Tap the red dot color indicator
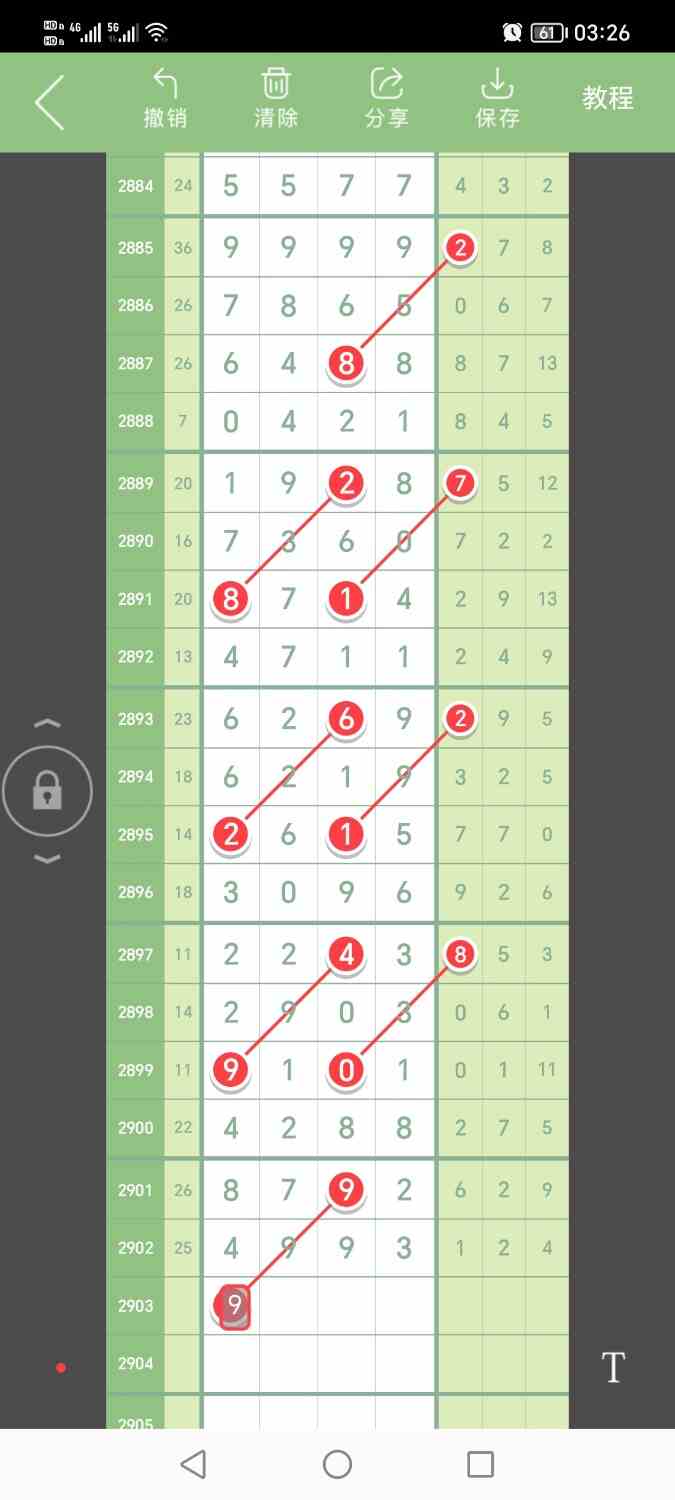The image size is (675, 1500). (x=61, y=1367)
